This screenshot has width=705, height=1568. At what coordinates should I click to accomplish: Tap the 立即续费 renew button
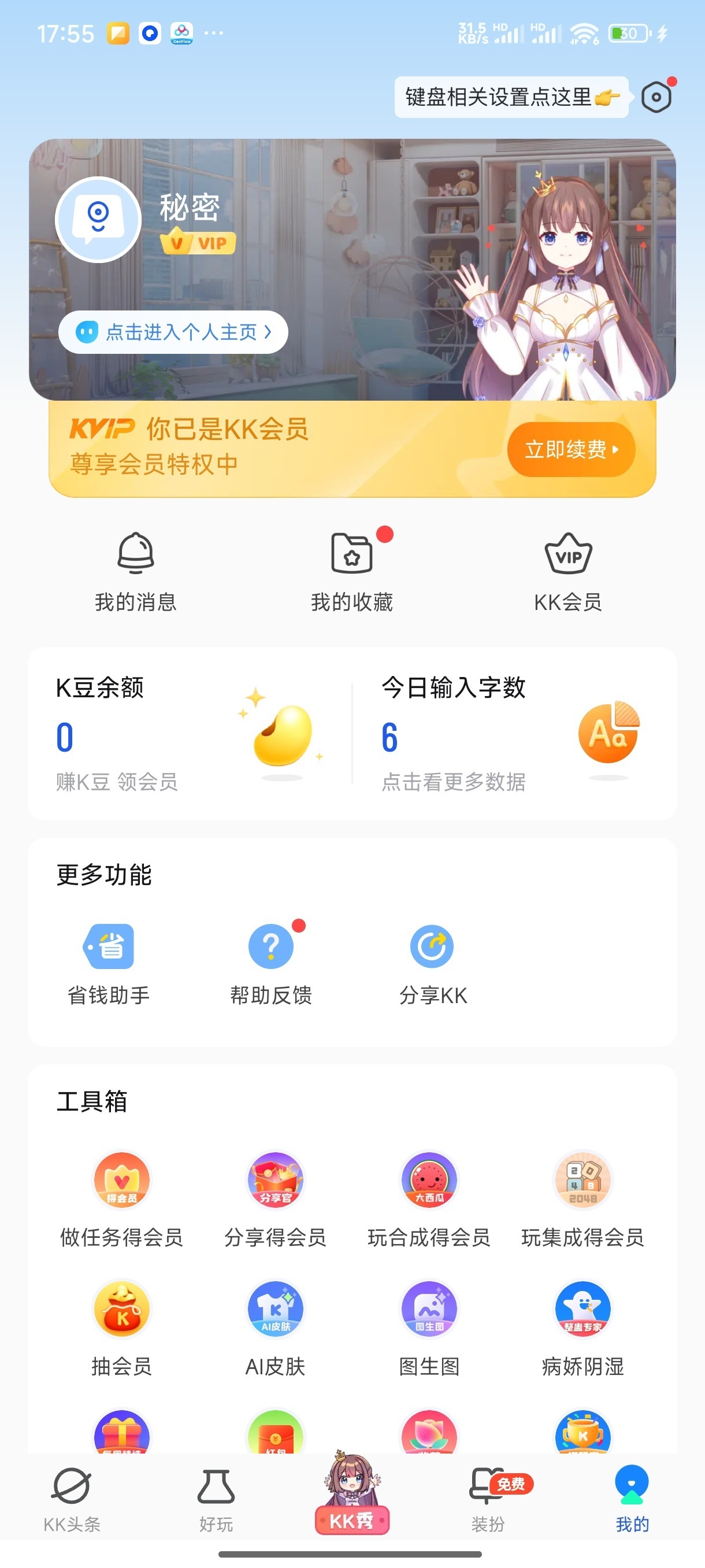point(571,449)
